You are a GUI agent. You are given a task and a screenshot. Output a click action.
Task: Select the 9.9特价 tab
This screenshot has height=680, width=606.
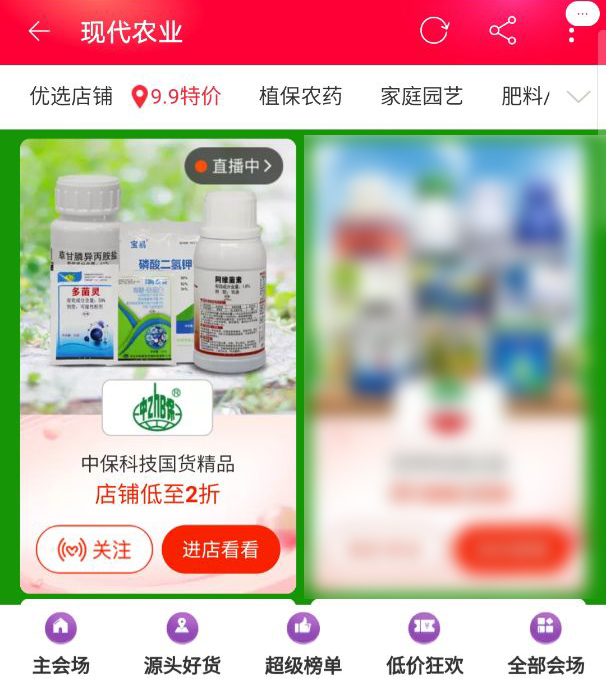(x=178, y=97)
